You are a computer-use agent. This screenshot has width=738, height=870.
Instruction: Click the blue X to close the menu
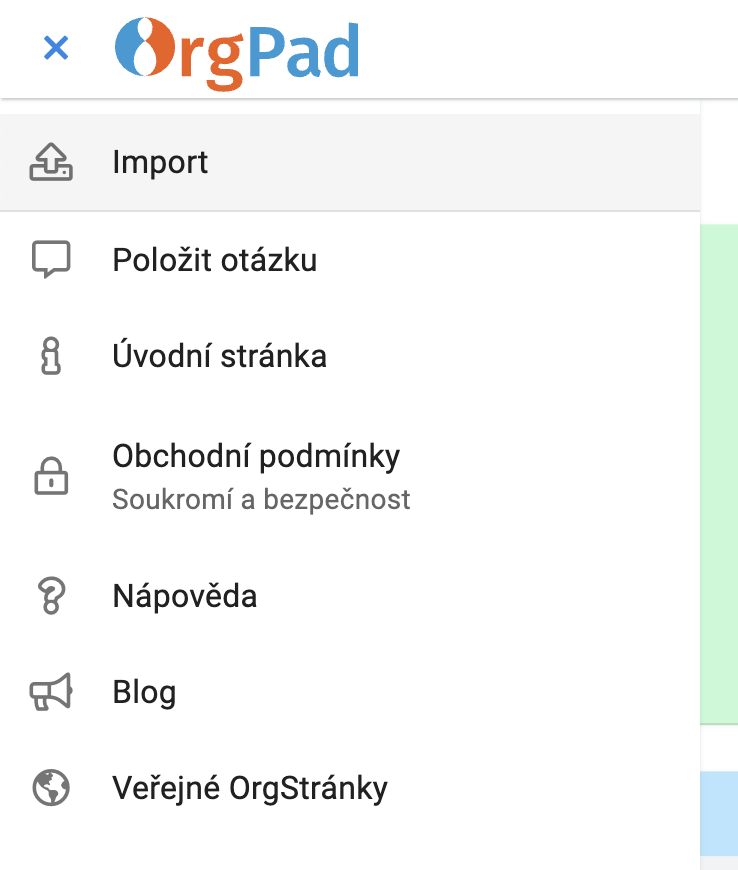(x=55, y=48)
